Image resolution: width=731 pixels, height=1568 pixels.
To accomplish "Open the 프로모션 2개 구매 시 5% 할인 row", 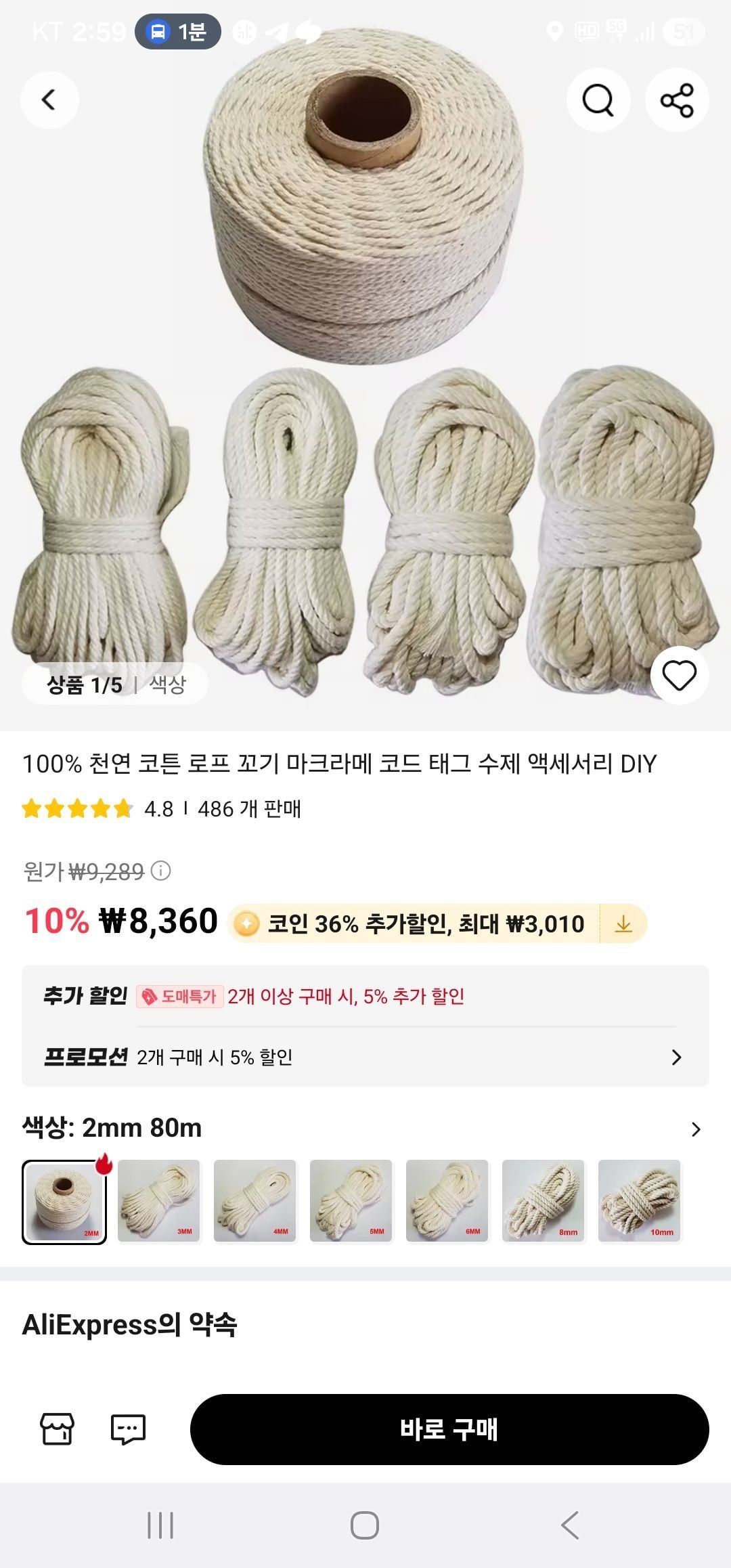I will click(x=365, y=1057).
